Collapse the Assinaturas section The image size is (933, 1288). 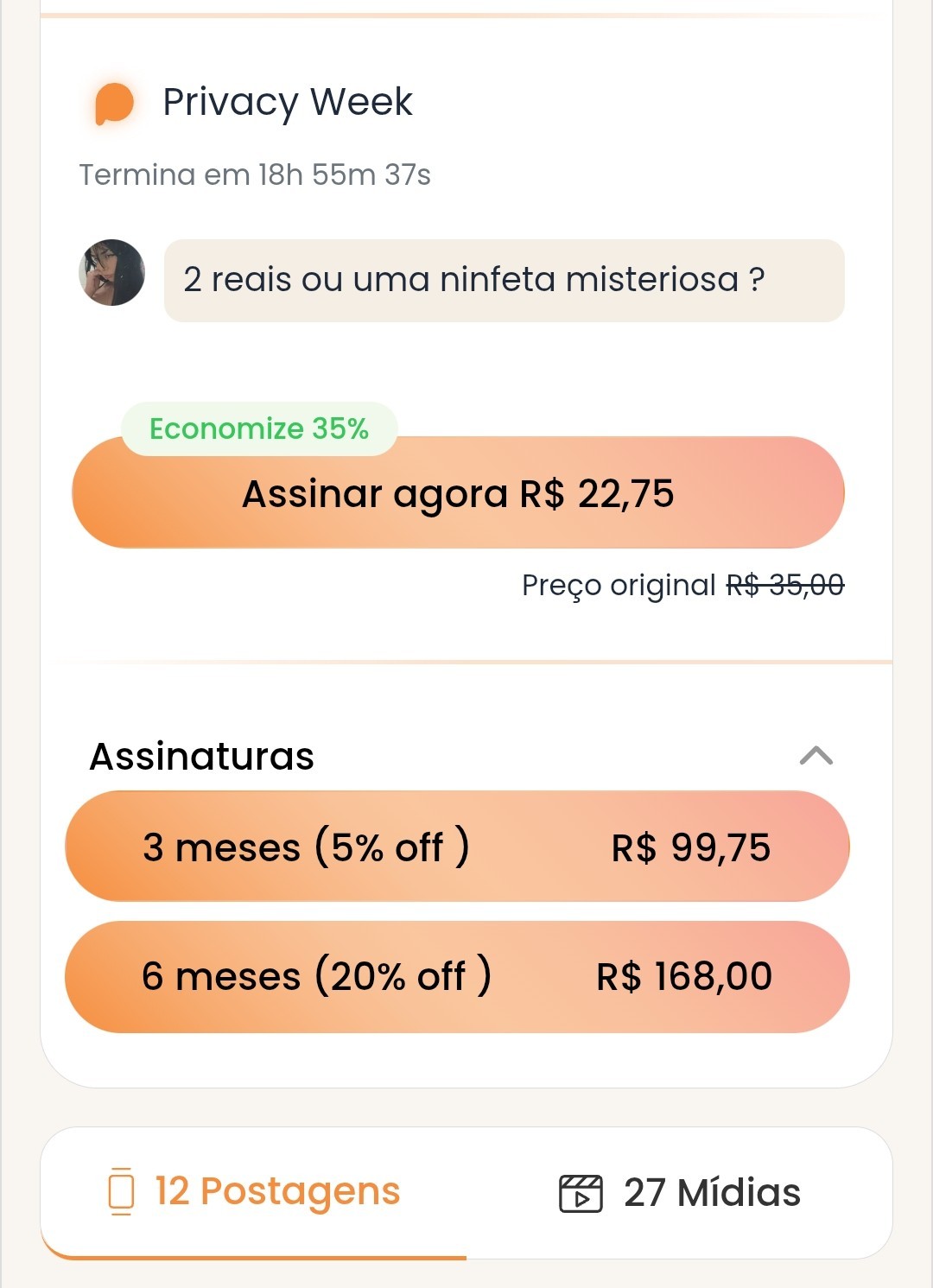[816, 756]
